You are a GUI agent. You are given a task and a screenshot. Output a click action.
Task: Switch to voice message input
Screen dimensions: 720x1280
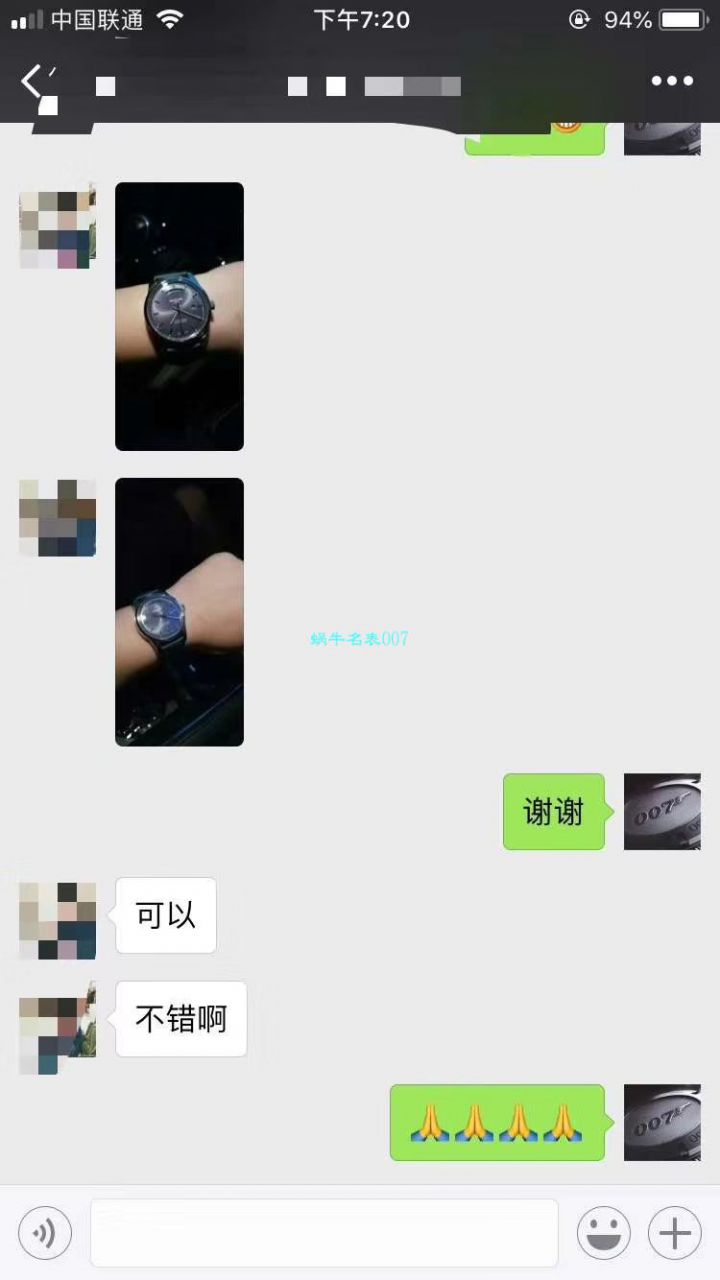45,1233
